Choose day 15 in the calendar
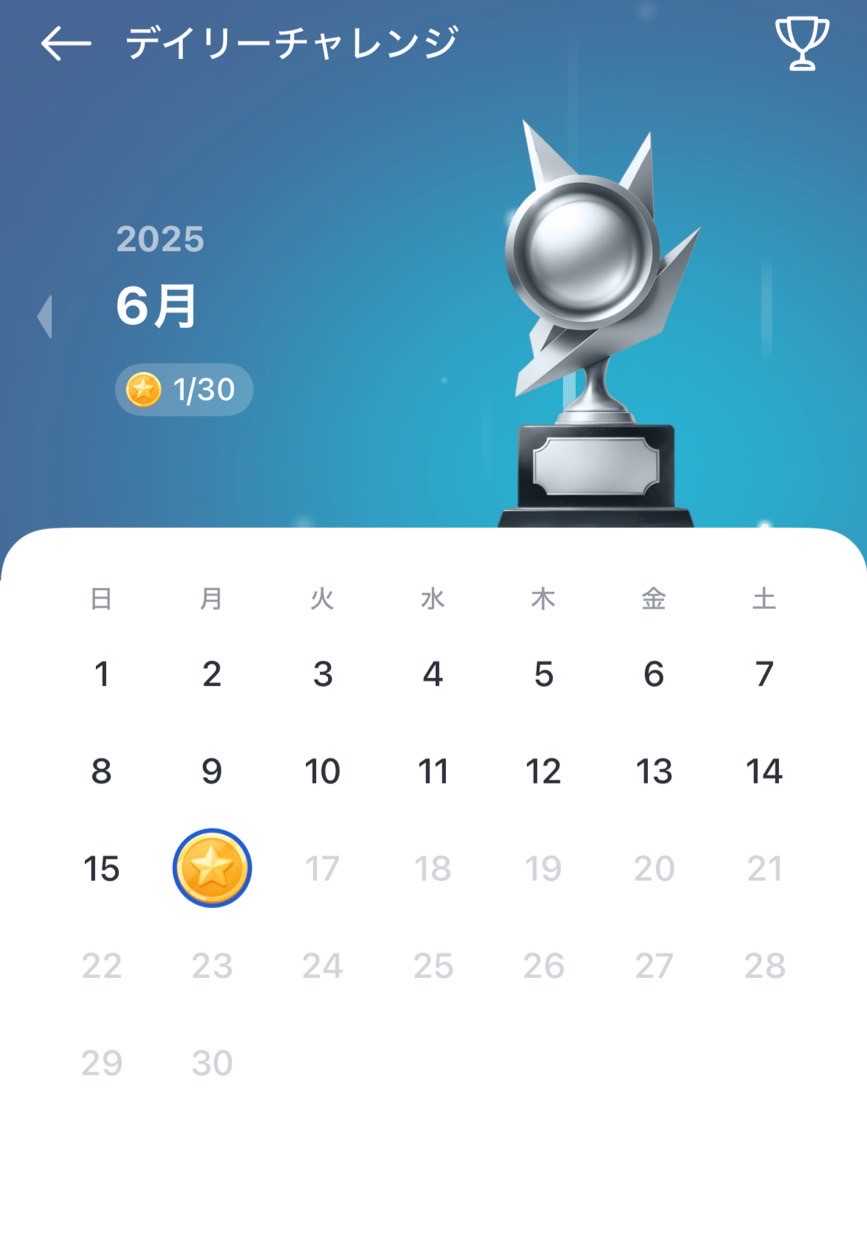The height and width of the screenshot is (1238, 867). [x=101, y=869]
